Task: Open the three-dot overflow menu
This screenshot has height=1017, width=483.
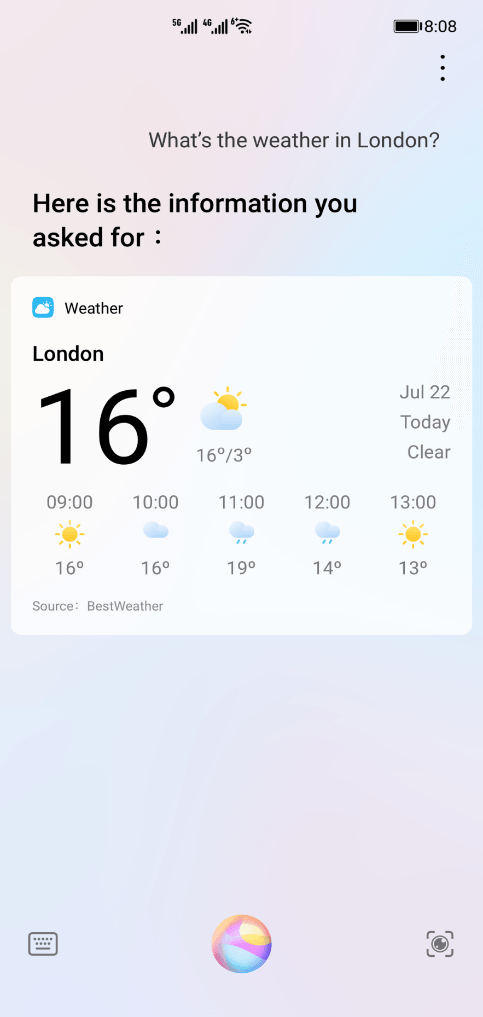Action: click(442, 68)
